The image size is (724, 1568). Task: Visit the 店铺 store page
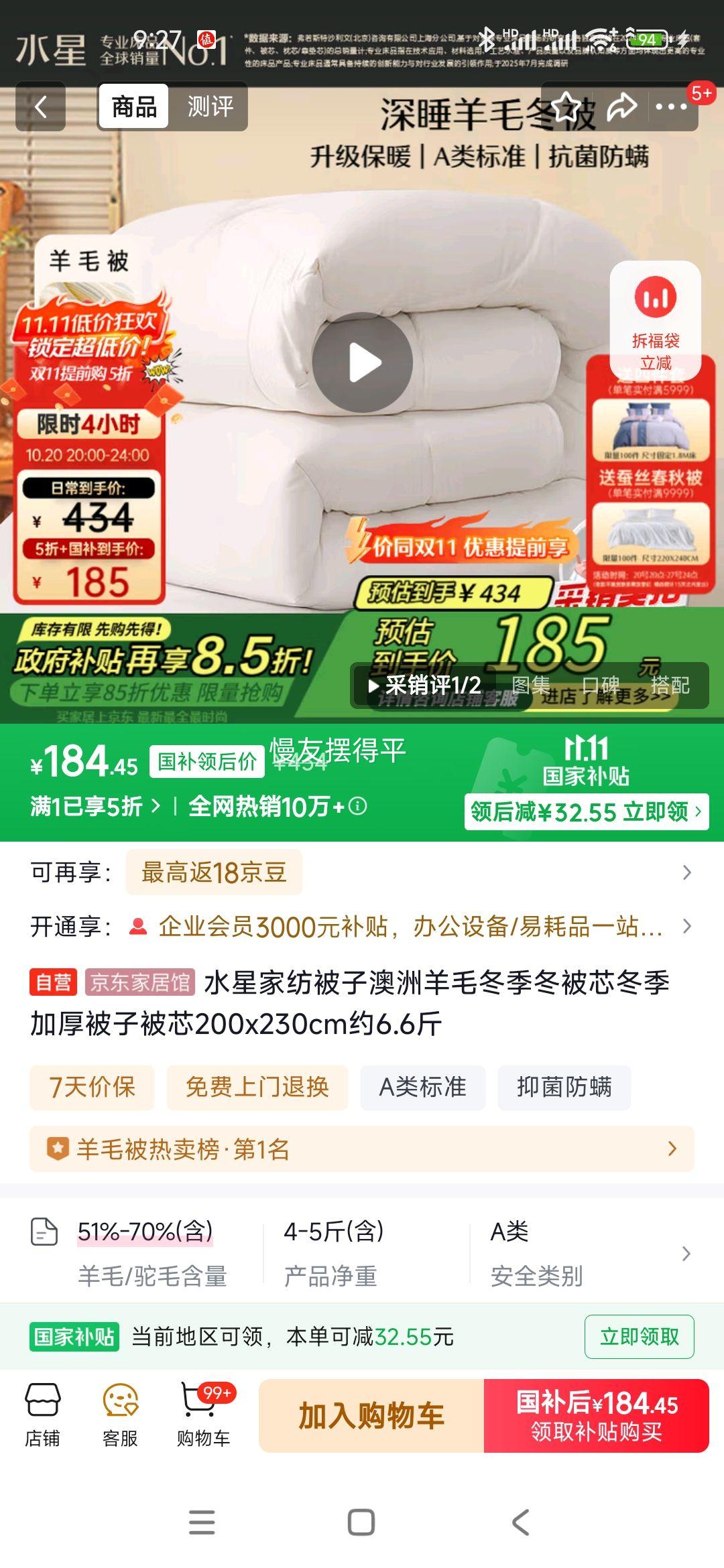tap(42, 1415)
